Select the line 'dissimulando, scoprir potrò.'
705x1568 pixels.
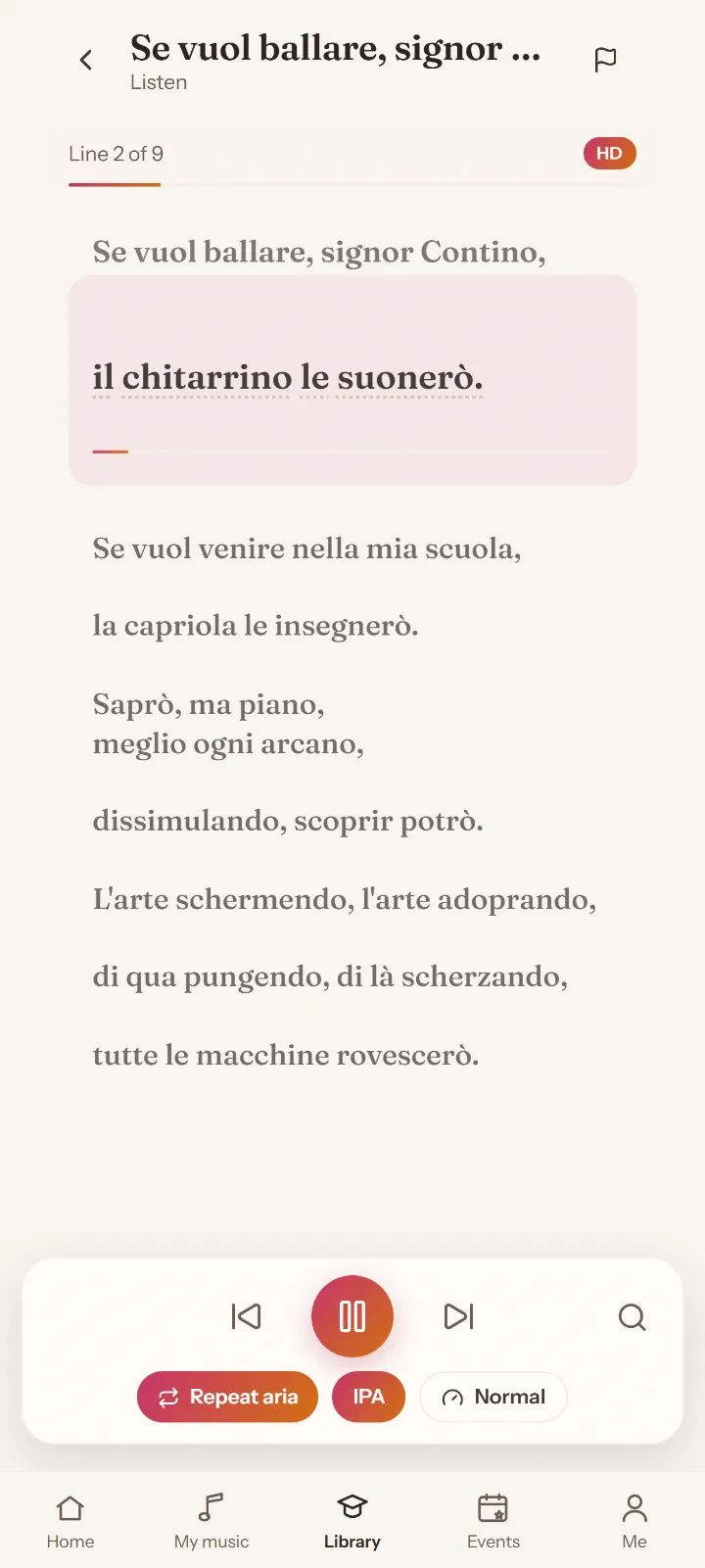click(288, 821)
